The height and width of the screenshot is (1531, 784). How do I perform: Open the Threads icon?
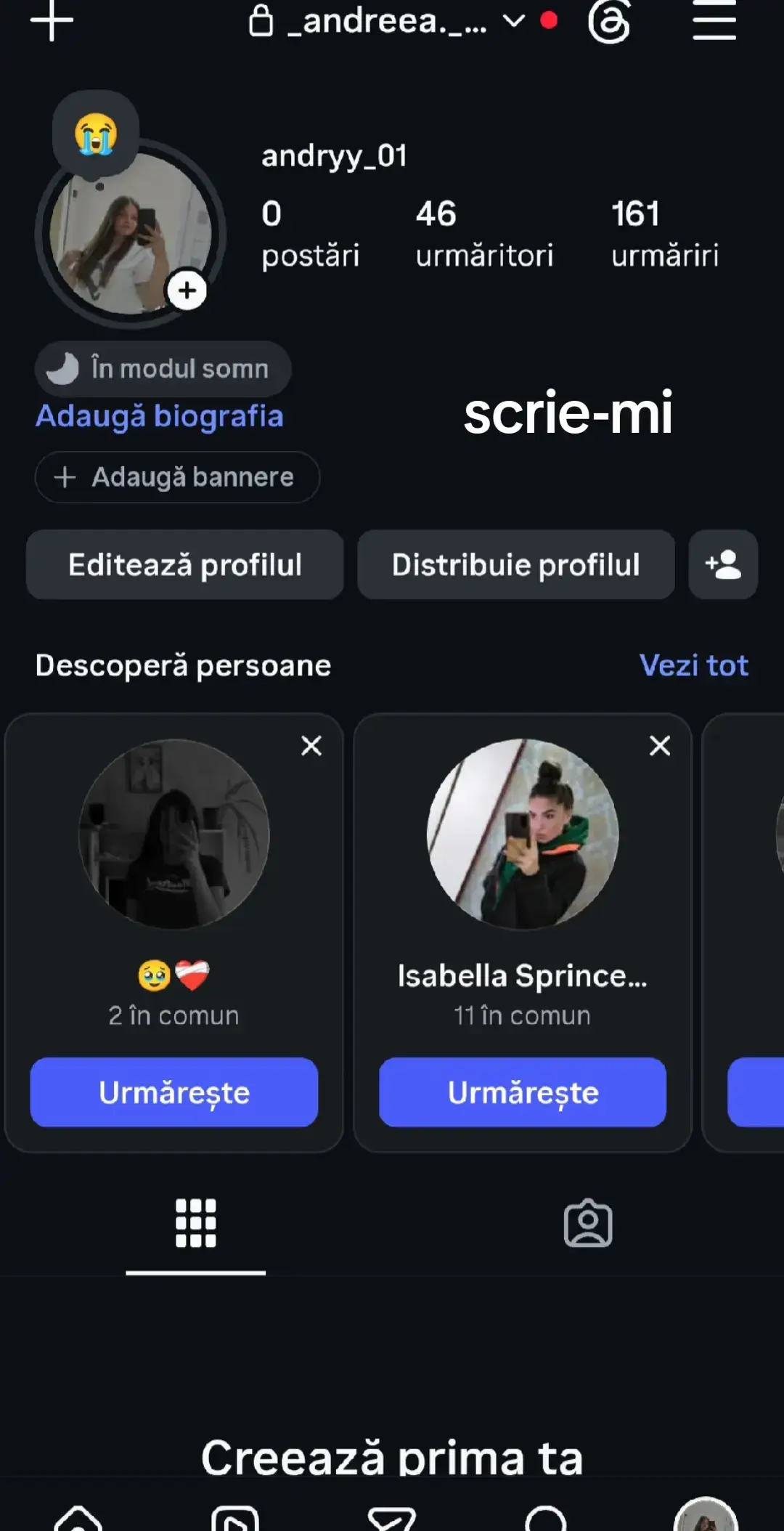(608, 21)
